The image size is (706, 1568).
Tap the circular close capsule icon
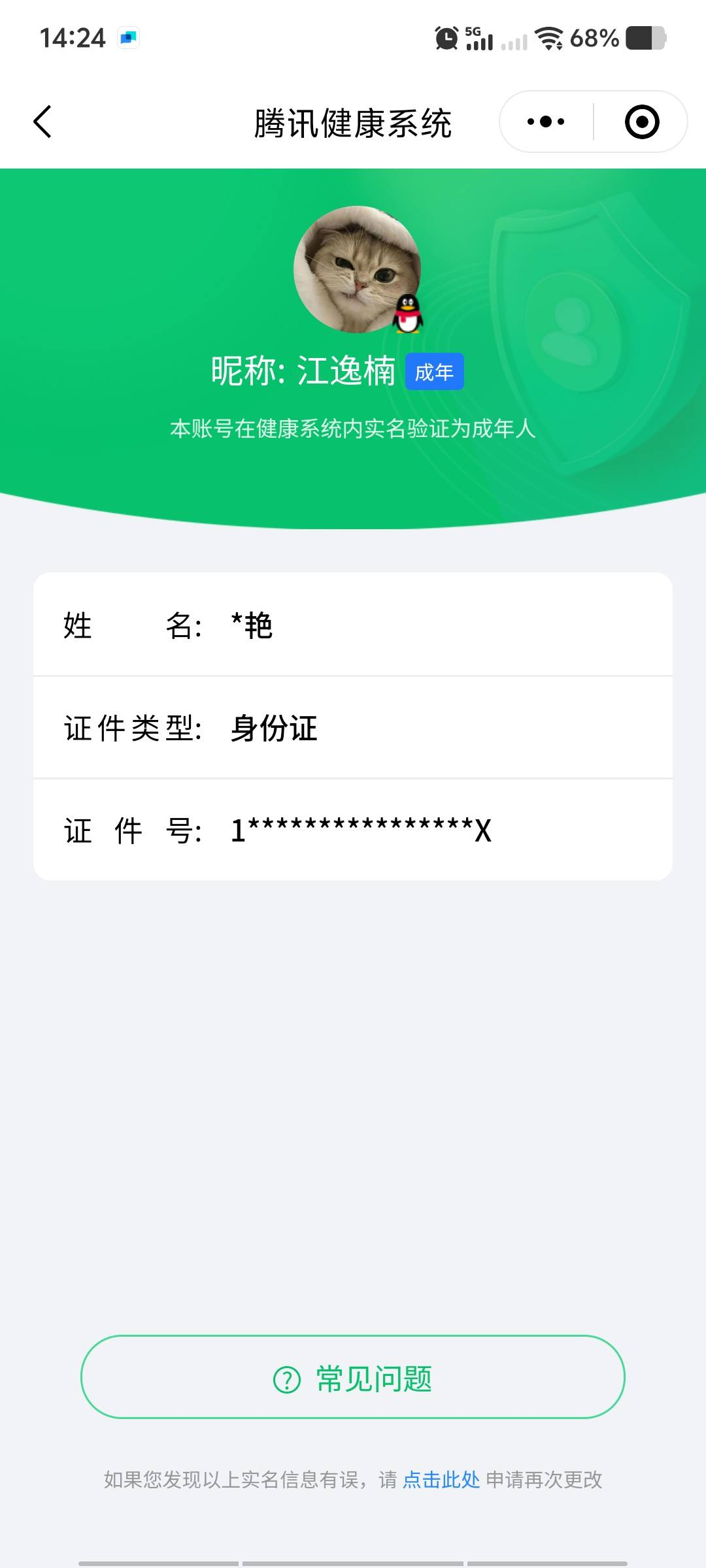click(x=640, y=122)
